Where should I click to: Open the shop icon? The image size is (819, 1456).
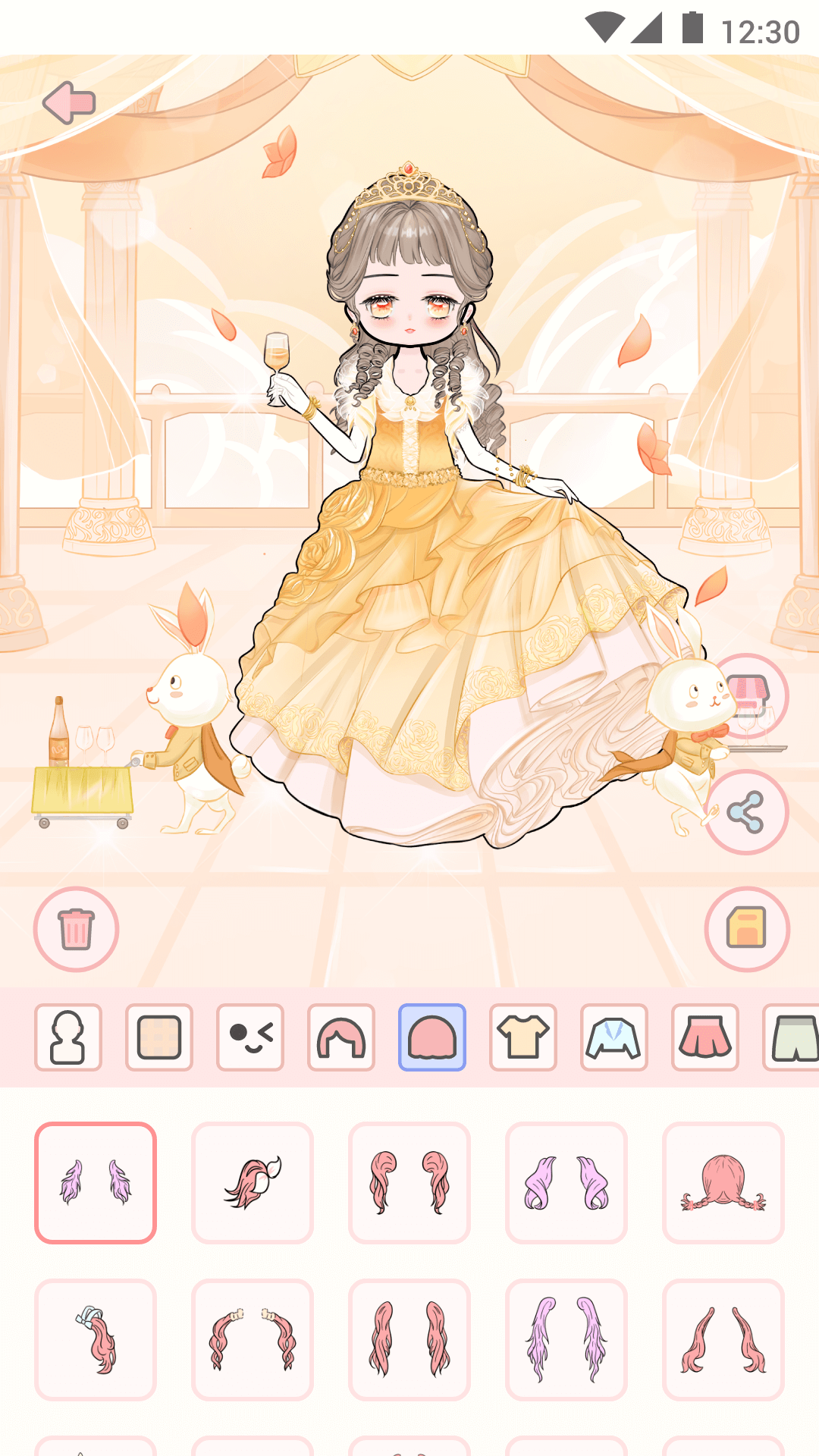[x=747, y=695]
